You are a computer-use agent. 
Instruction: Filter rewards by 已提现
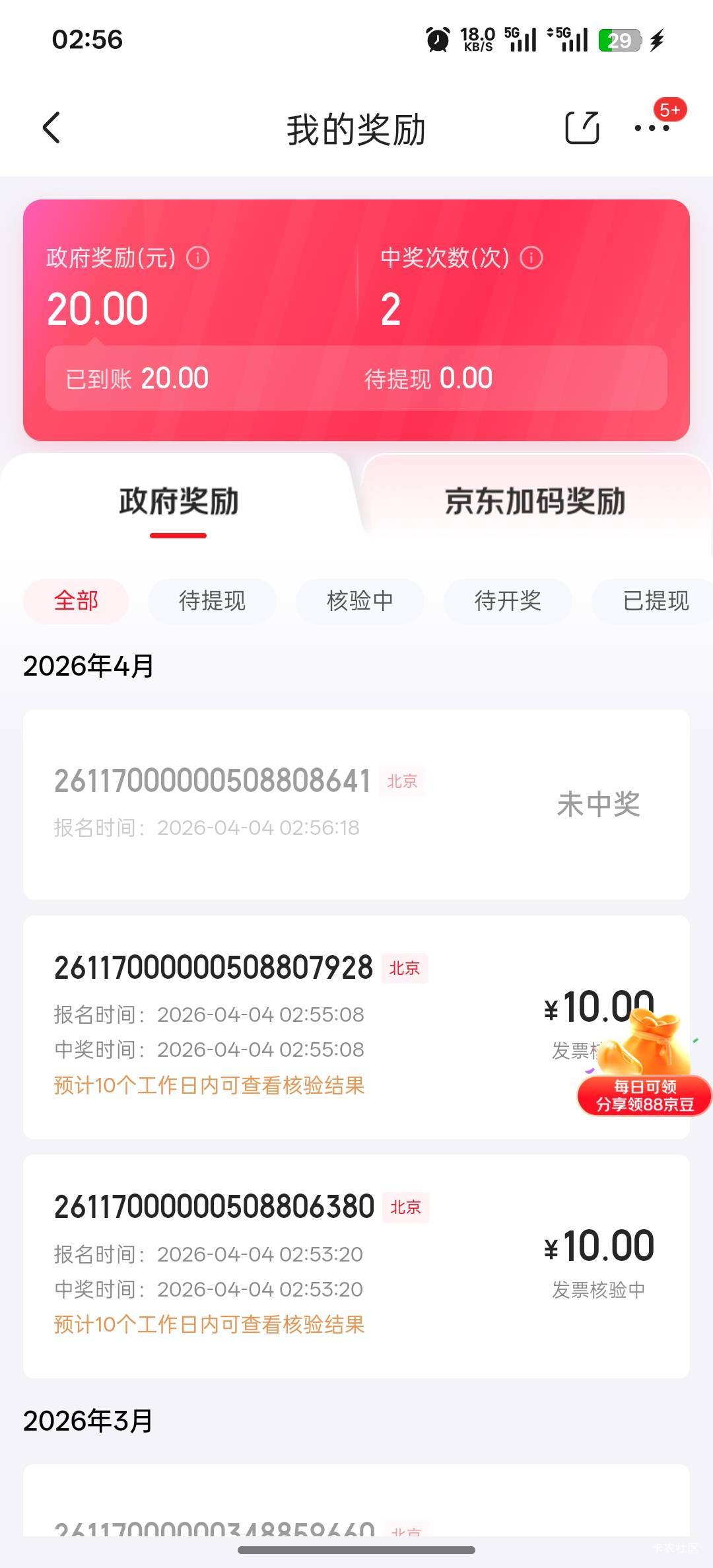[x=655, y=601]
